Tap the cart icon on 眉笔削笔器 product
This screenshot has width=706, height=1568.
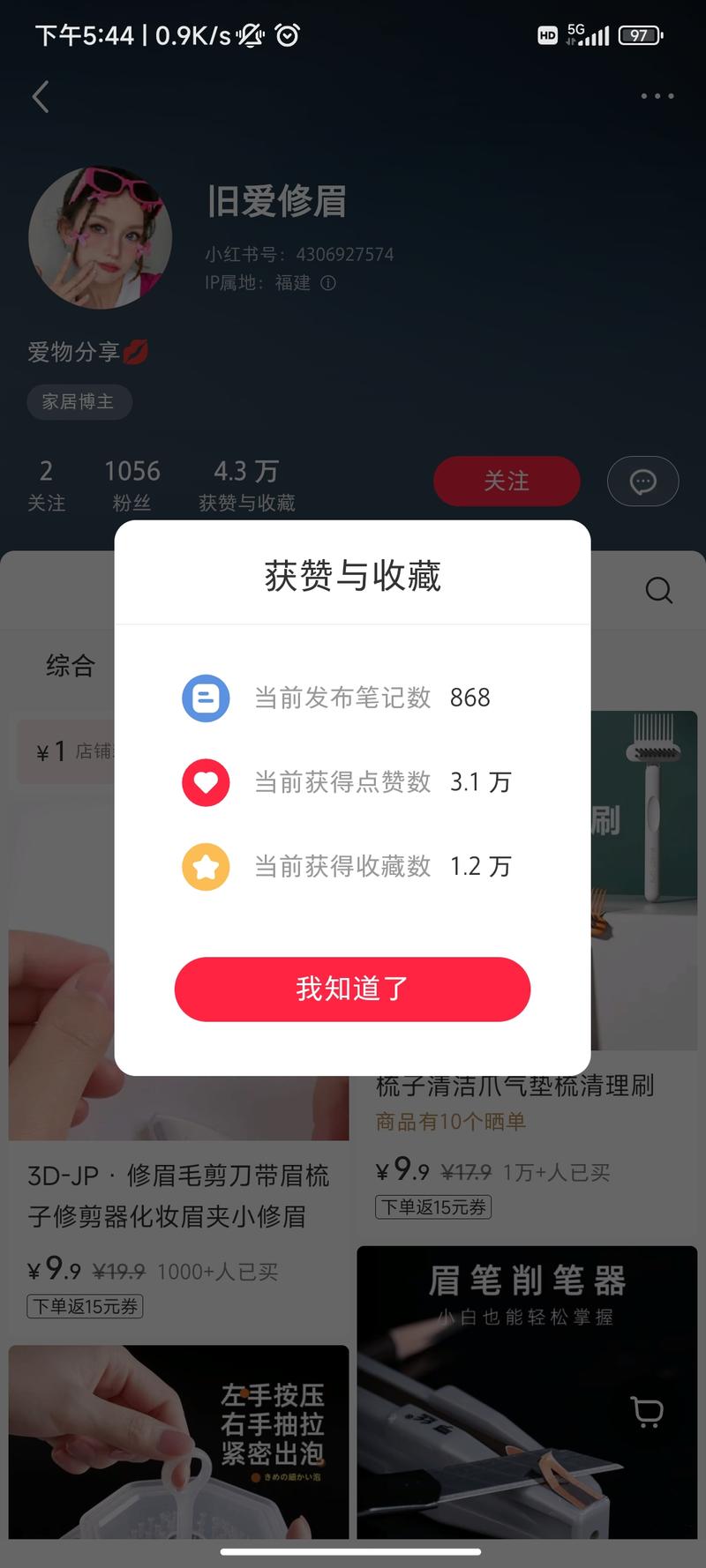point(648,1411)
